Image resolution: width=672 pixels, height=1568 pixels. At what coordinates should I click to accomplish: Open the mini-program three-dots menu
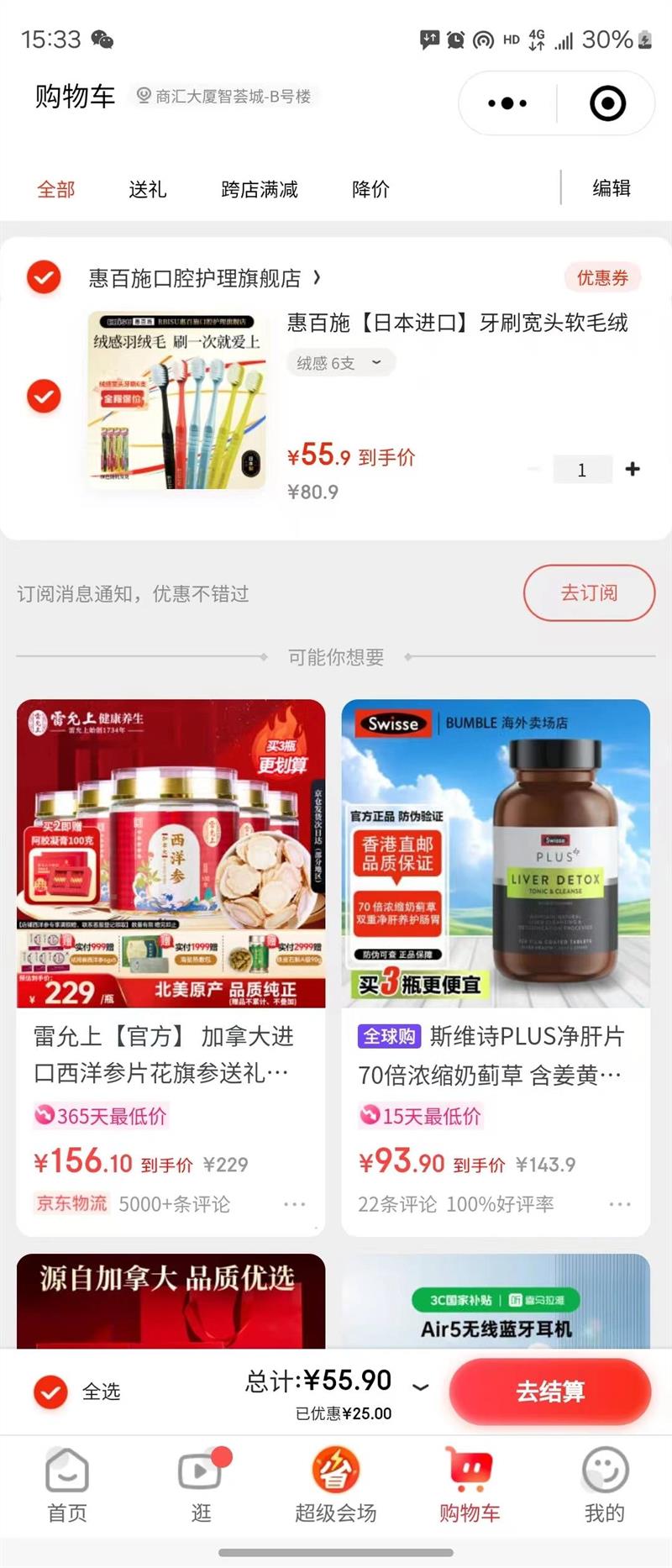point(507,103)
